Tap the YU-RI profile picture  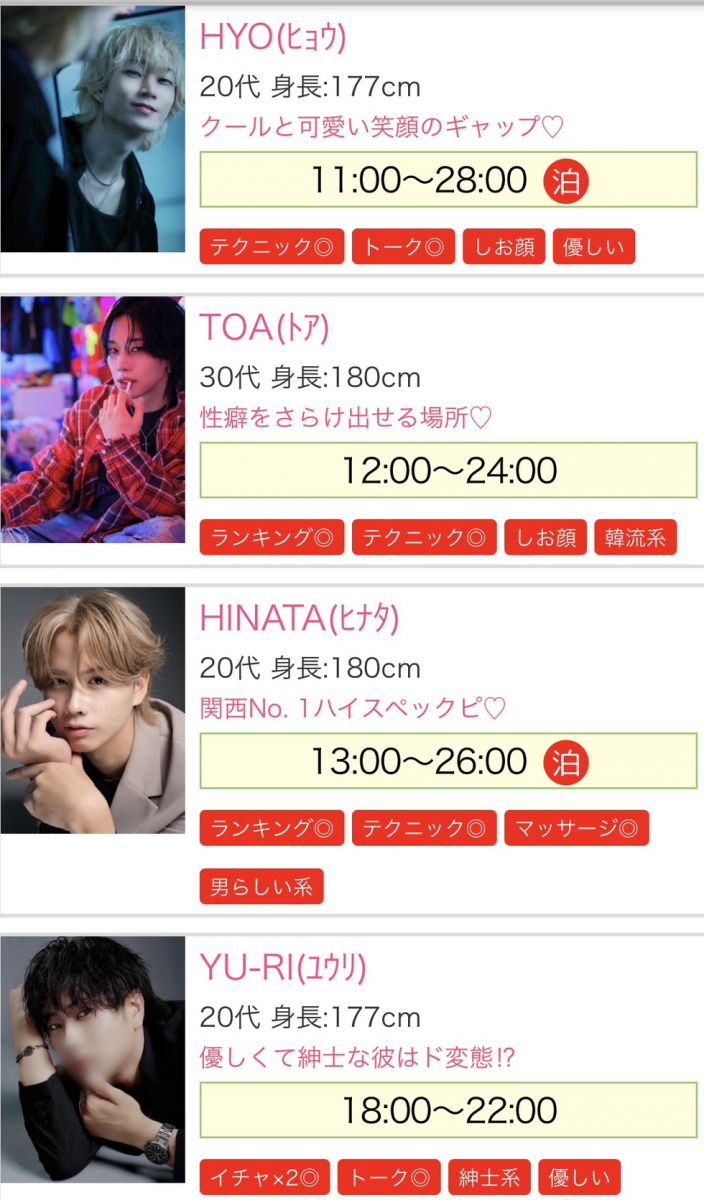93,1060
